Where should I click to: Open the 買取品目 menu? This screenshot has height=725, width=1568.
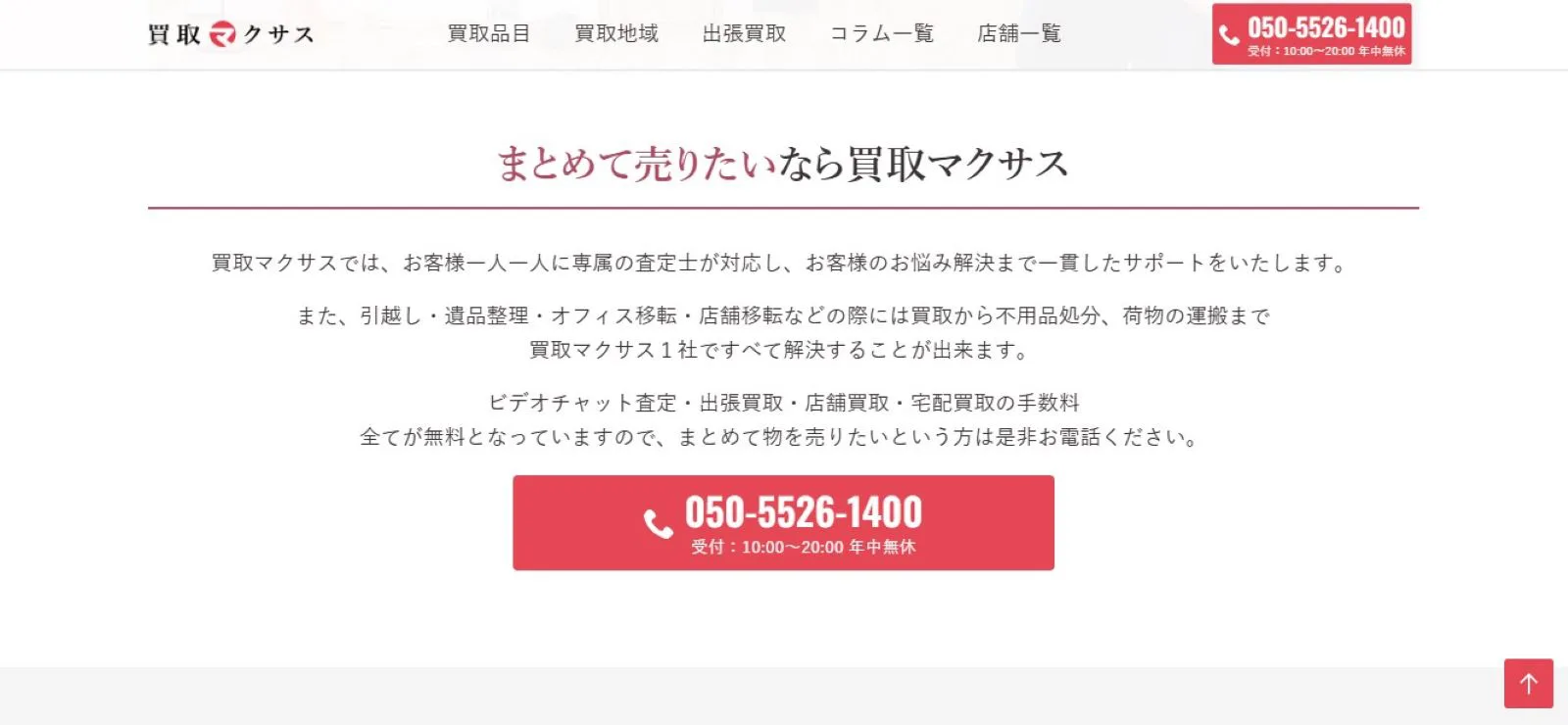pyautogui.click(x=488, y=33)
